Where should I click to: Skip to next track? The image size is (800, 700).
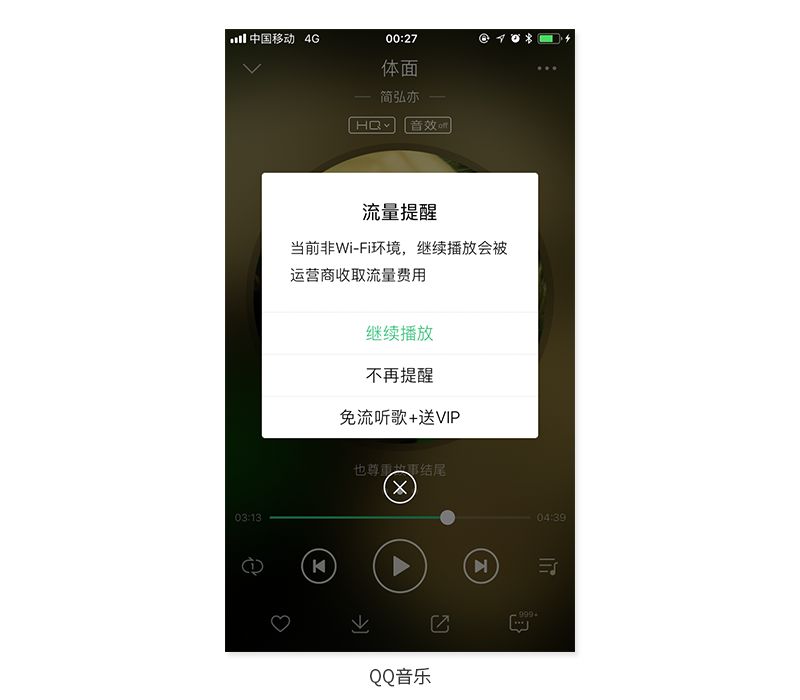[x=481, y=566]
